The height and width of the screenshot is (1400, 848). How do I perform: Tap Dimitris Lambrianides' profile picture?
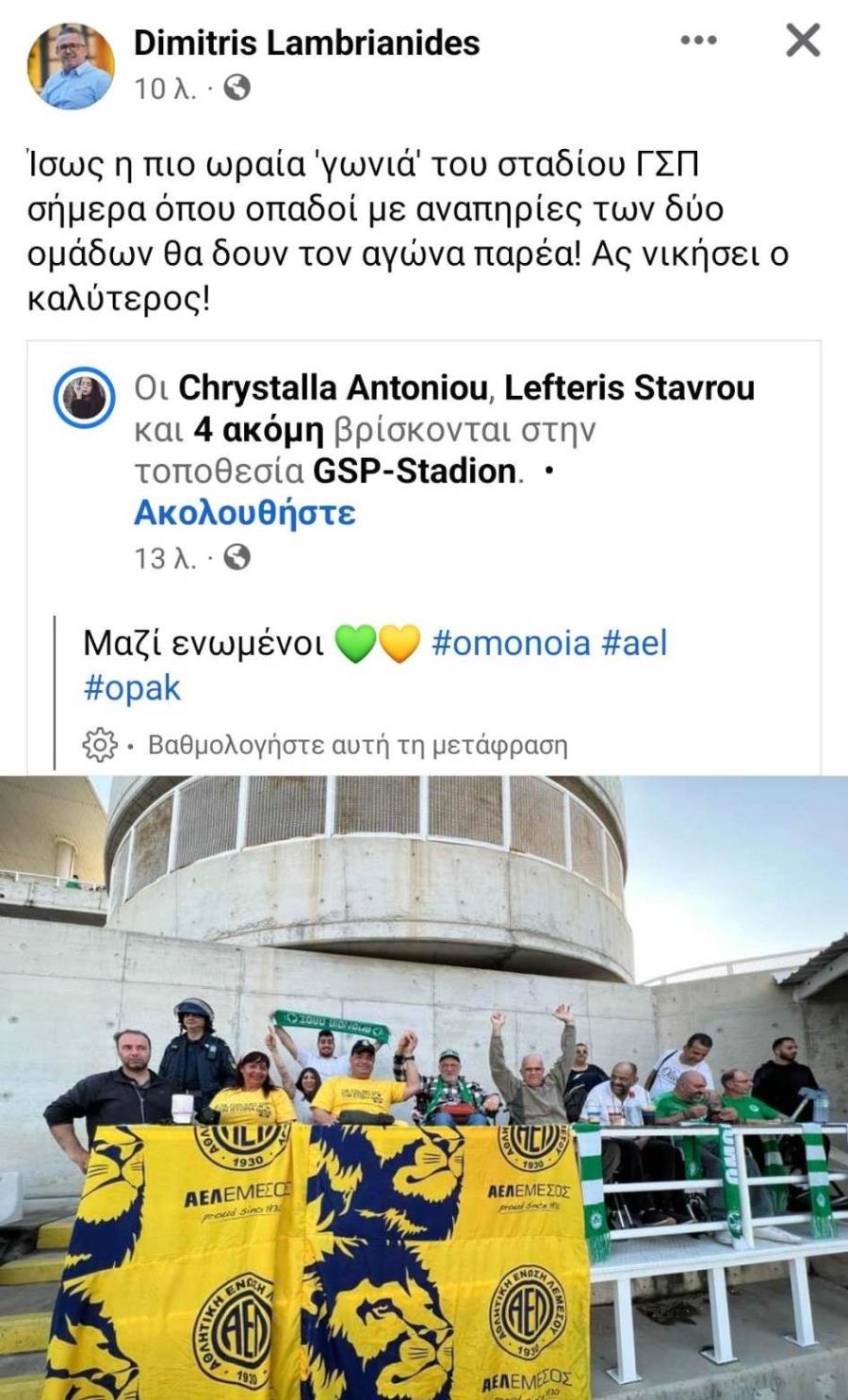click(75, 67)
